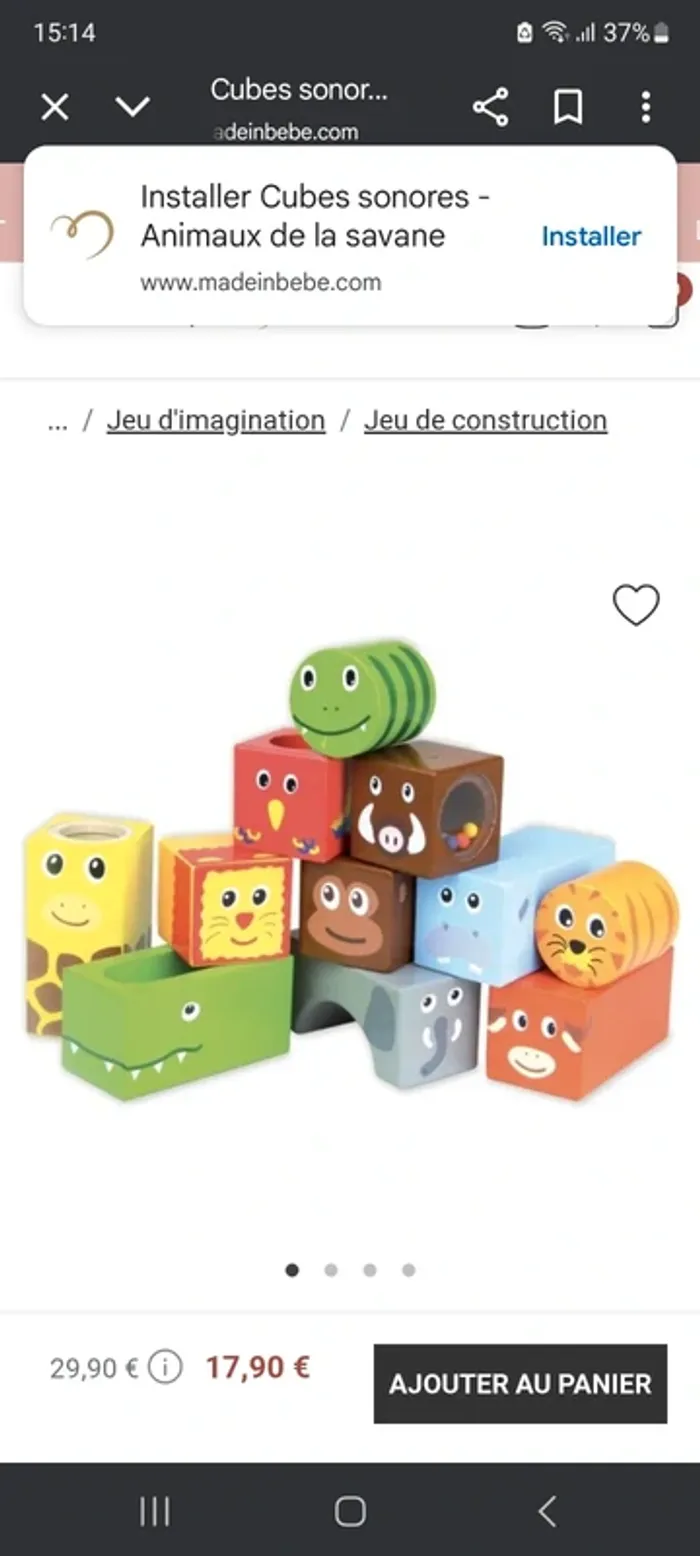700x1556 pixels.
Task: Minimize the tab with the down chevron
Action: (x=132, y=106)
